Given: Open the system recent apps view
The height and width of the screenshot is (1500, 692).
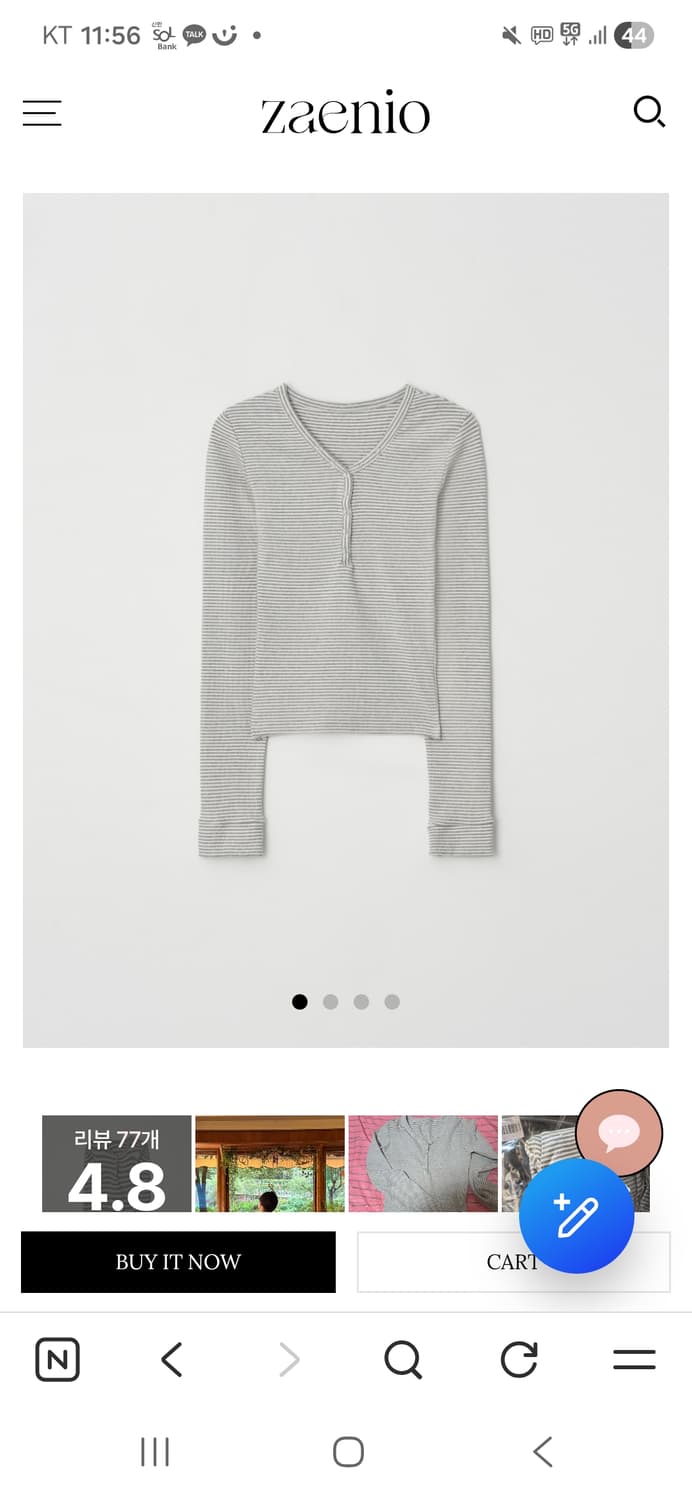Looking at the screenshot, I should (x=155, y=1452).
